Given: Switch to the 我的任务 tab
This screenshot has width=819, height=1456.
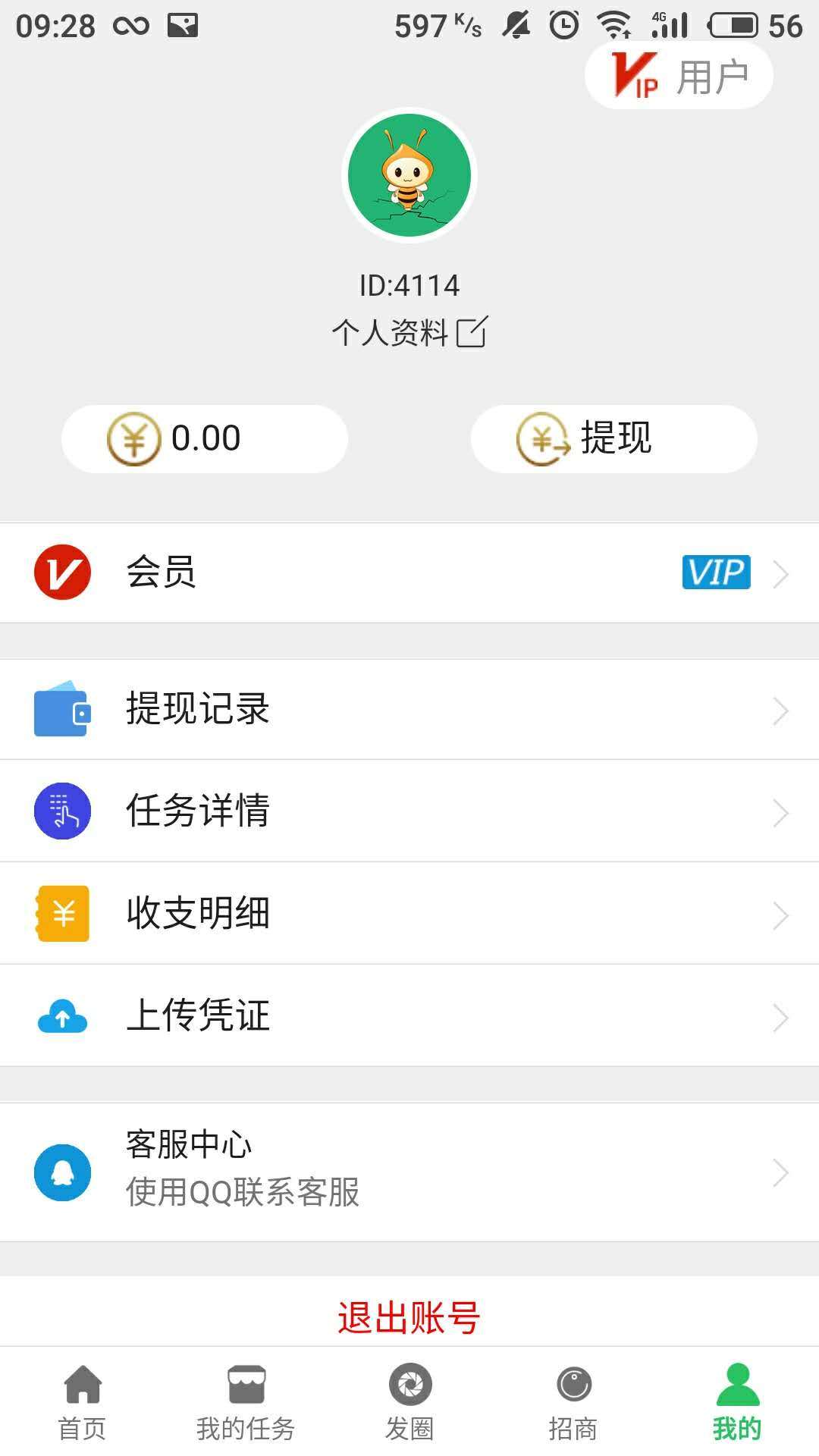Looking at the screenshot, I should point(246,1403).
